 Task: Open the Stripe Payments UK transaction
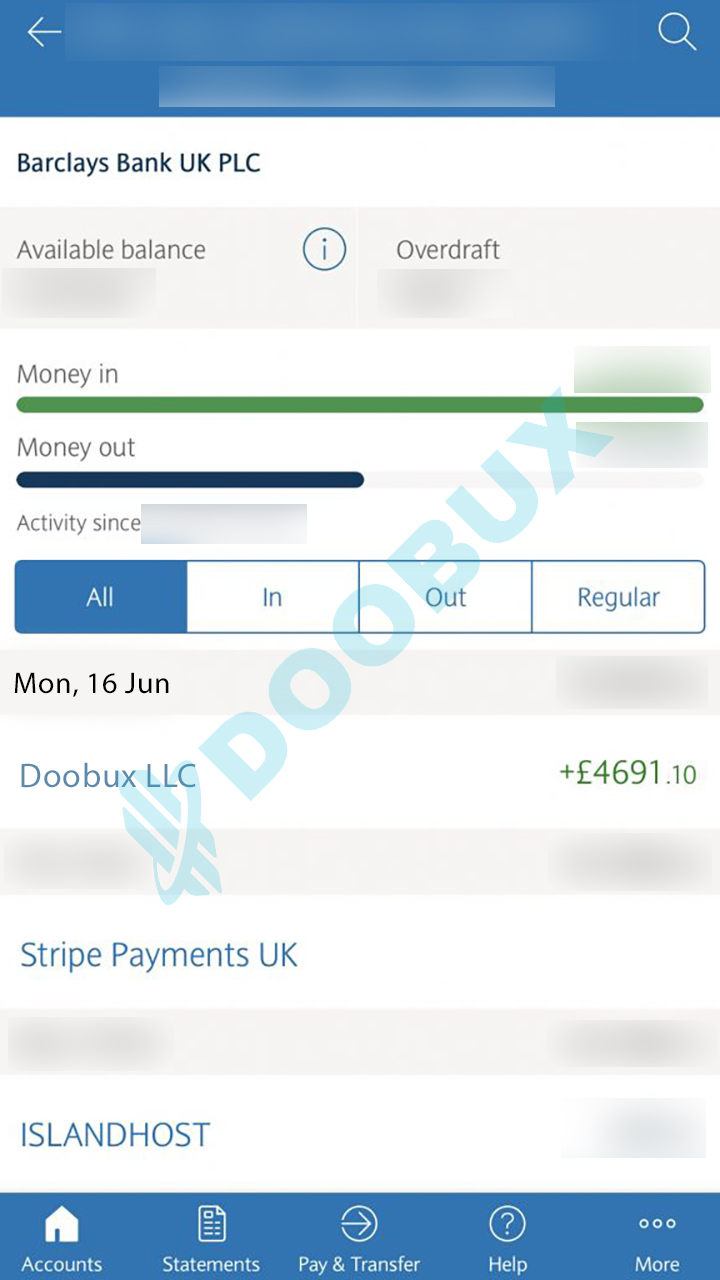tap(360, 954)
